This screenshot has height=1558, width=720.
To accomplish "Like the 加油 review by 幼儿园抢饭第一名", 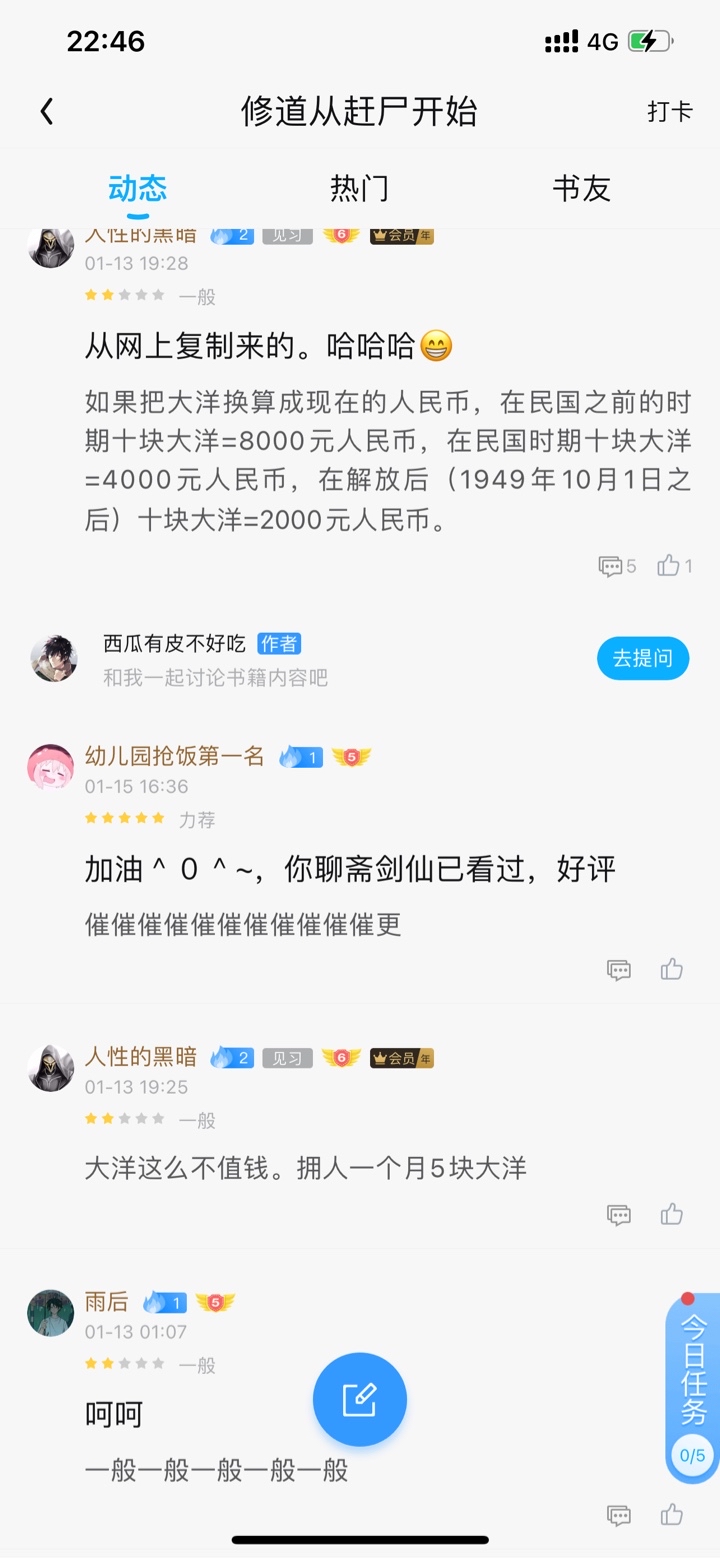I will (671, 969).
